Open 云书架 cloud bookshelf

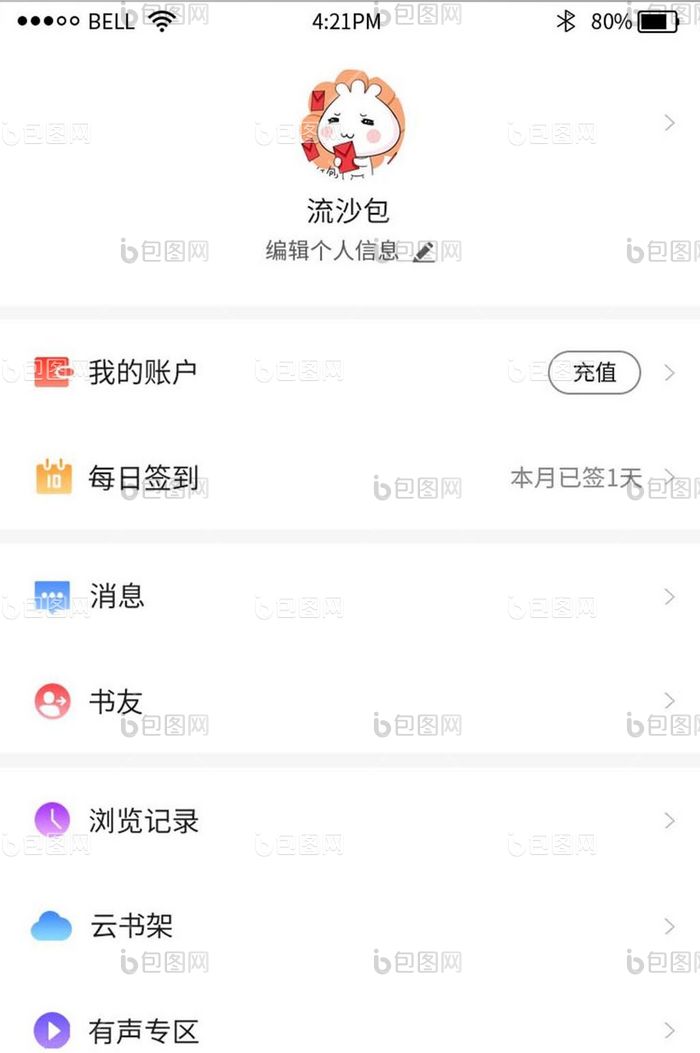coord(131,927)
